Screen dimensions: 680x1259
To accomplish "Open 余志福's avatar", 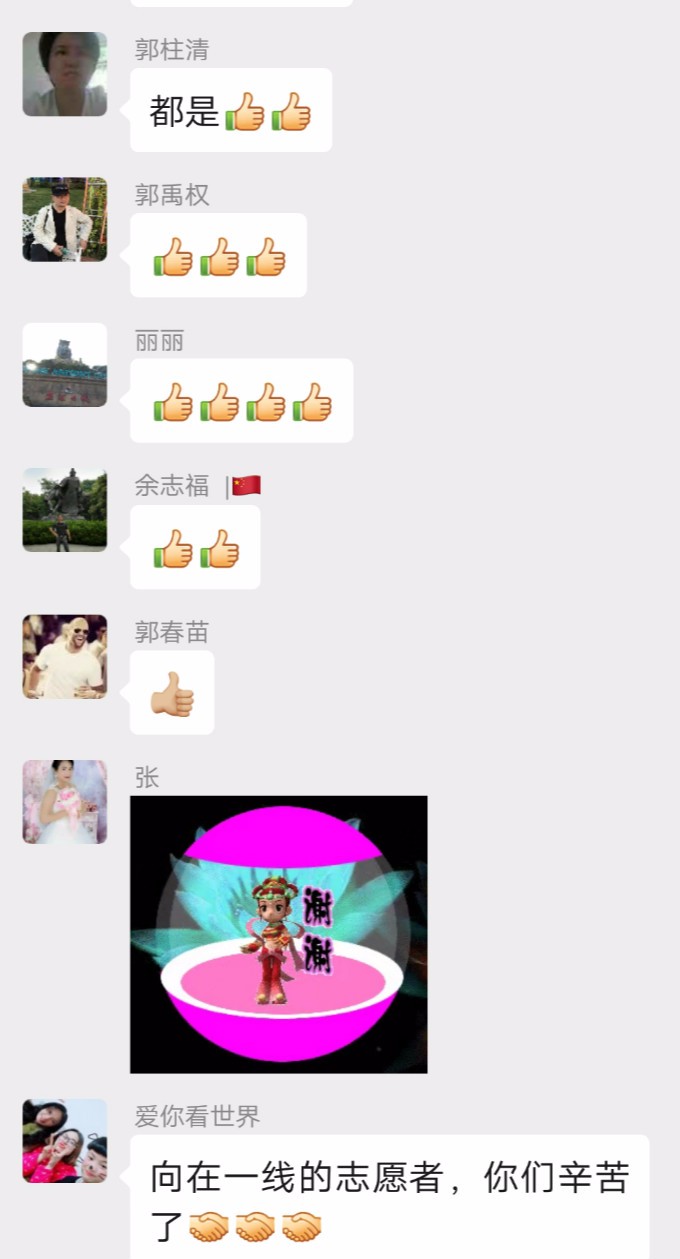I will pyautogui.click(x=65, y=510).
